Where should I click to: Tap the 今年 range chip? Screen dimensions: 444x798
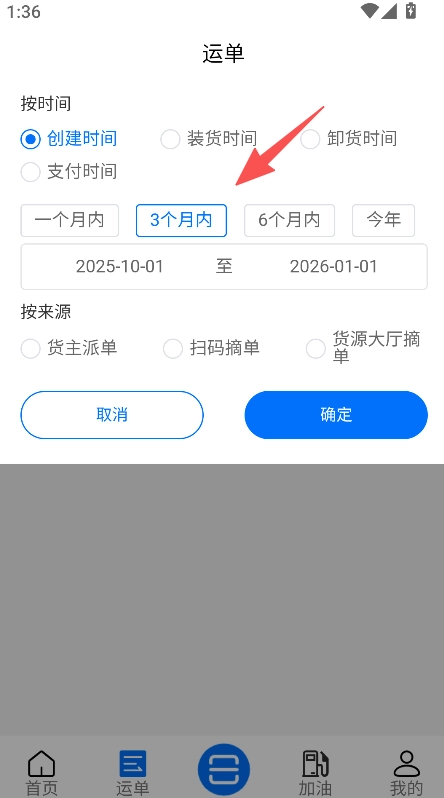pyautogui.click(x=383, y=220)
